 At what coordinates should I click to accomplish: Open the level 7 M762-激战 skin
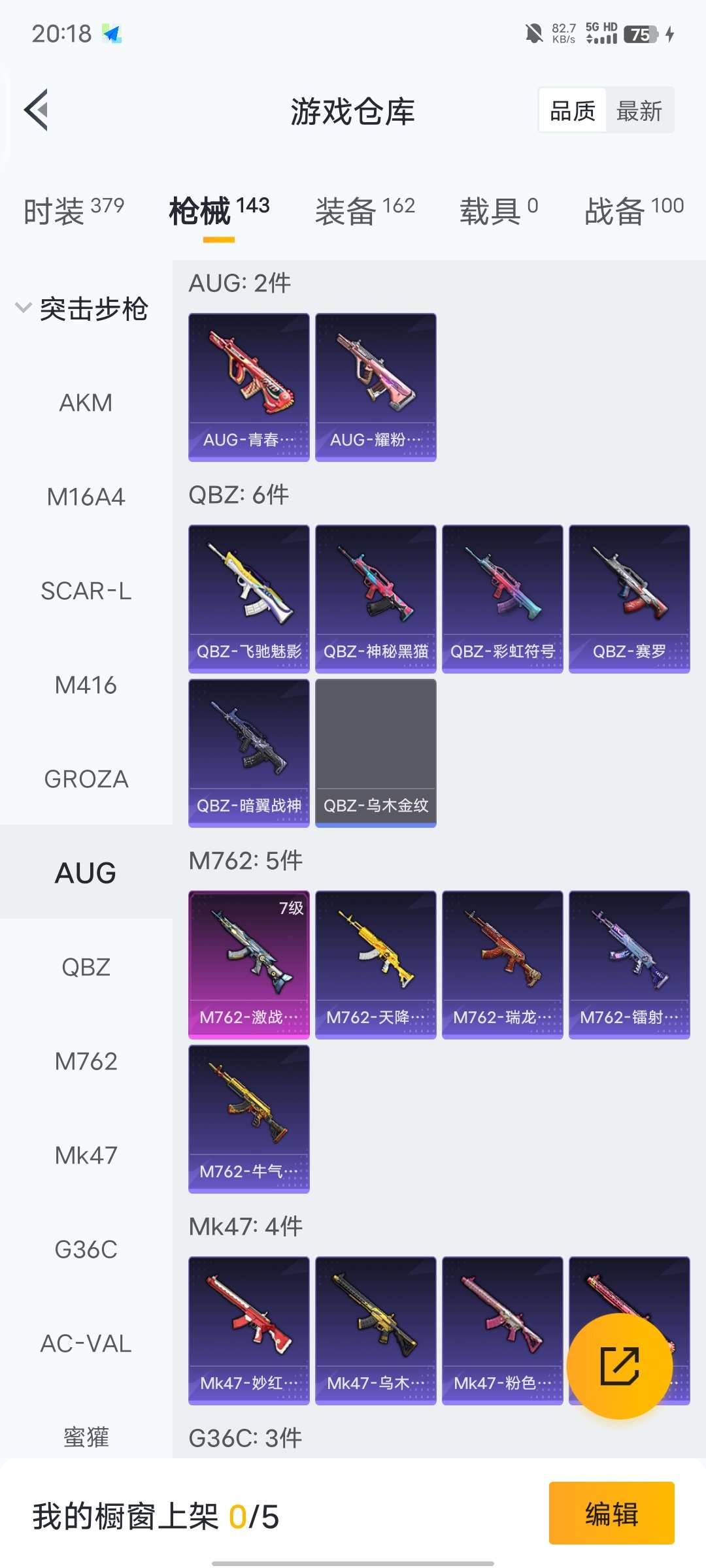pyautogui.click(x=249, y=965)
